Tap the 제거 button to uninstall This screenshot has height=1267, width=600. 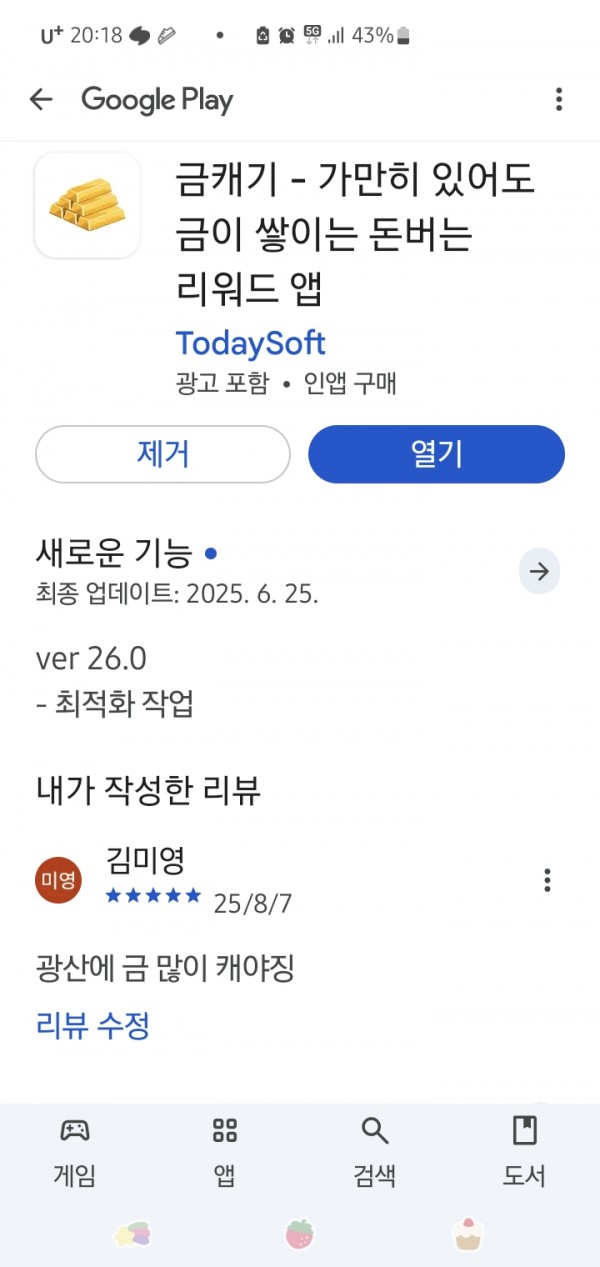(163, 454)
